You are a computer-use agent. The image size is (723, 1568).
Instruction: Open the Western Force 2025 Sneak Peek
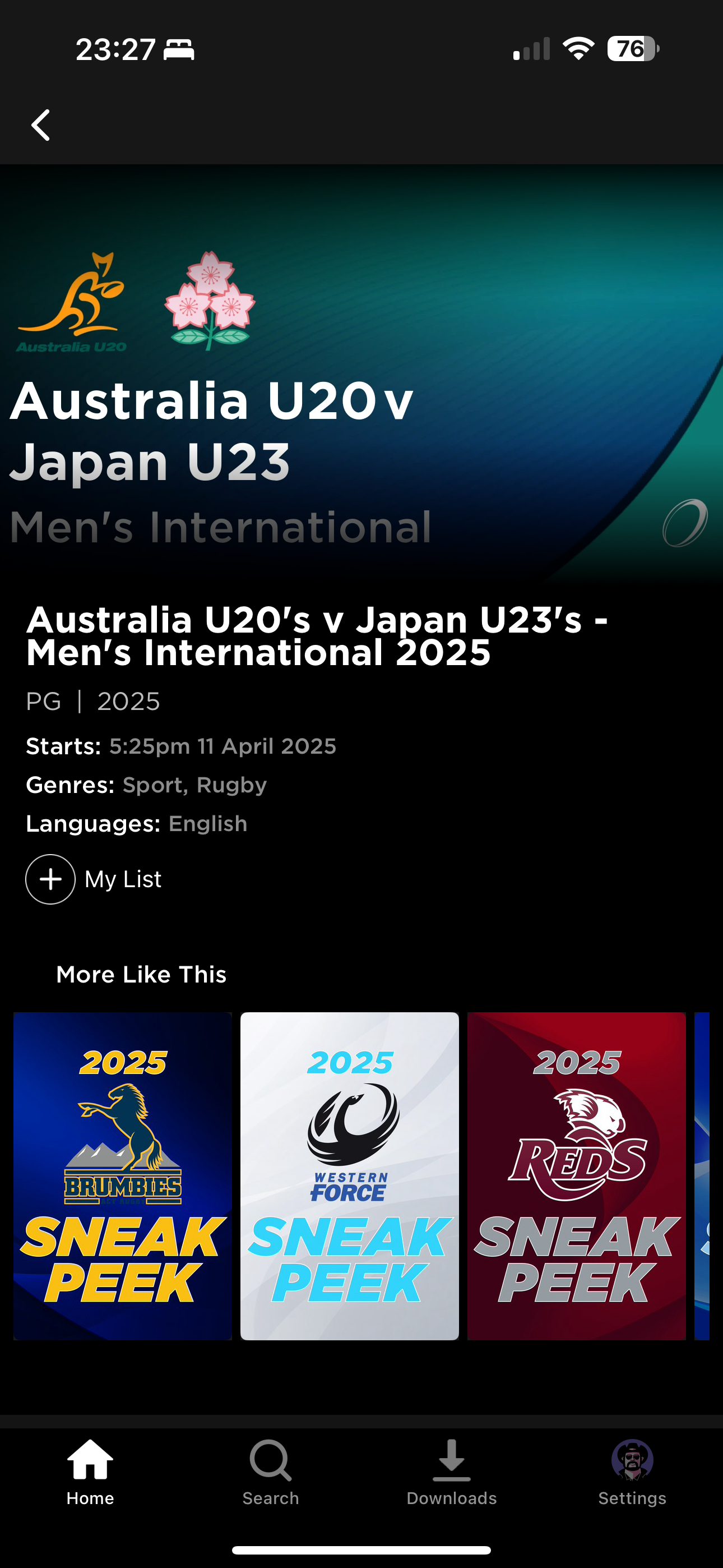pyautogui.click(x=349, y=1175)
